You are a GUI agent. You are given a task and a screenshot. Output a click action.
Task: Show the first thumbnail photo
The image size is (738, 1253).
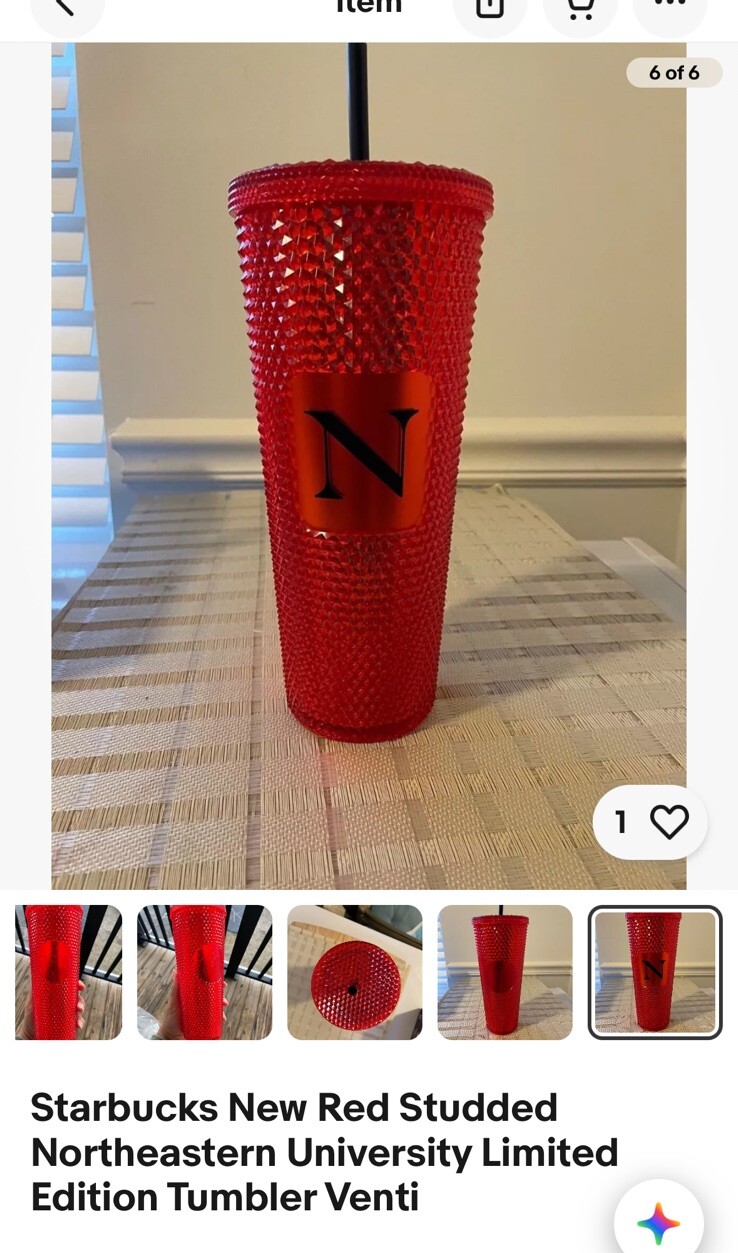tap(68, 972)
